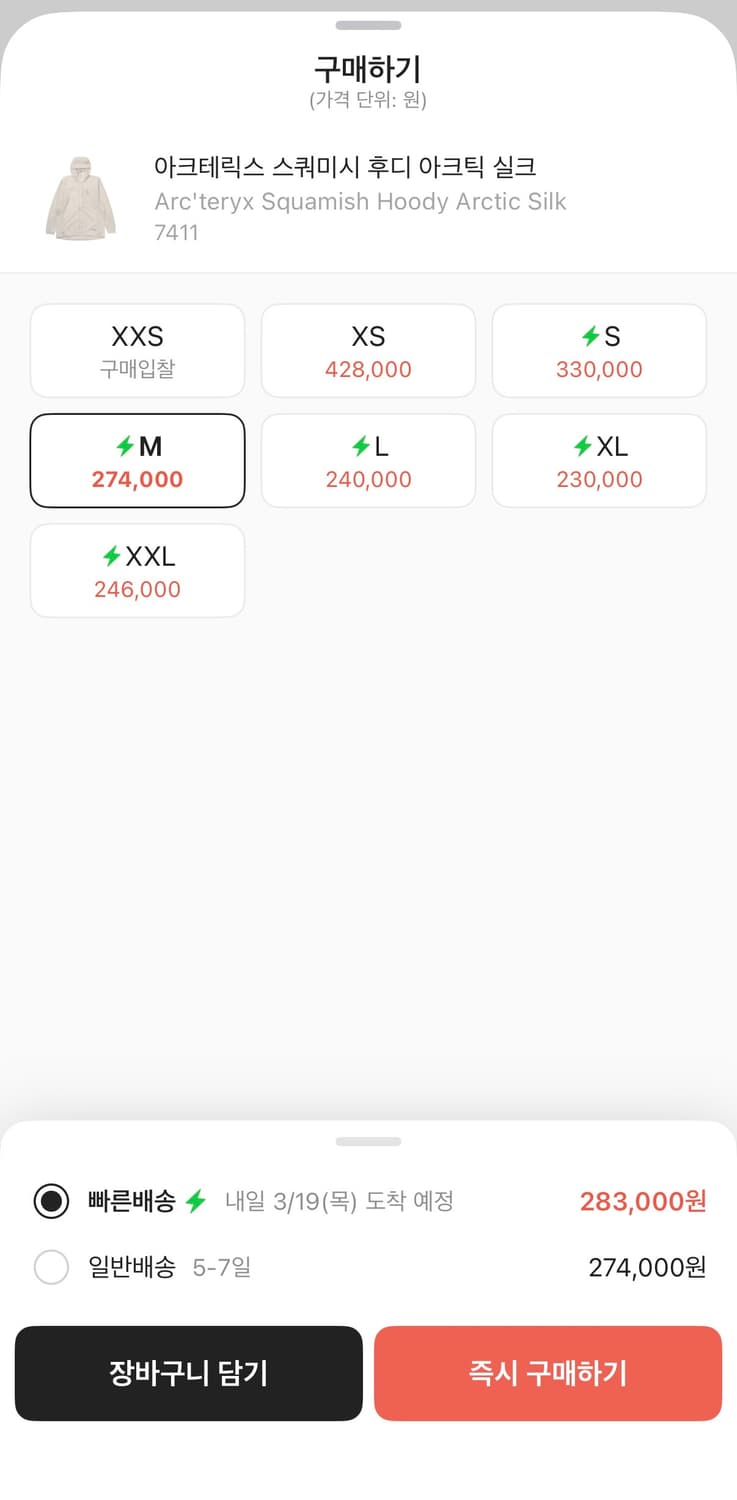Image resolution: width=737 pixels, height=1500 pixels.
Task: Choose size XS priced 428,000
Action: click(x=368, y=350)
